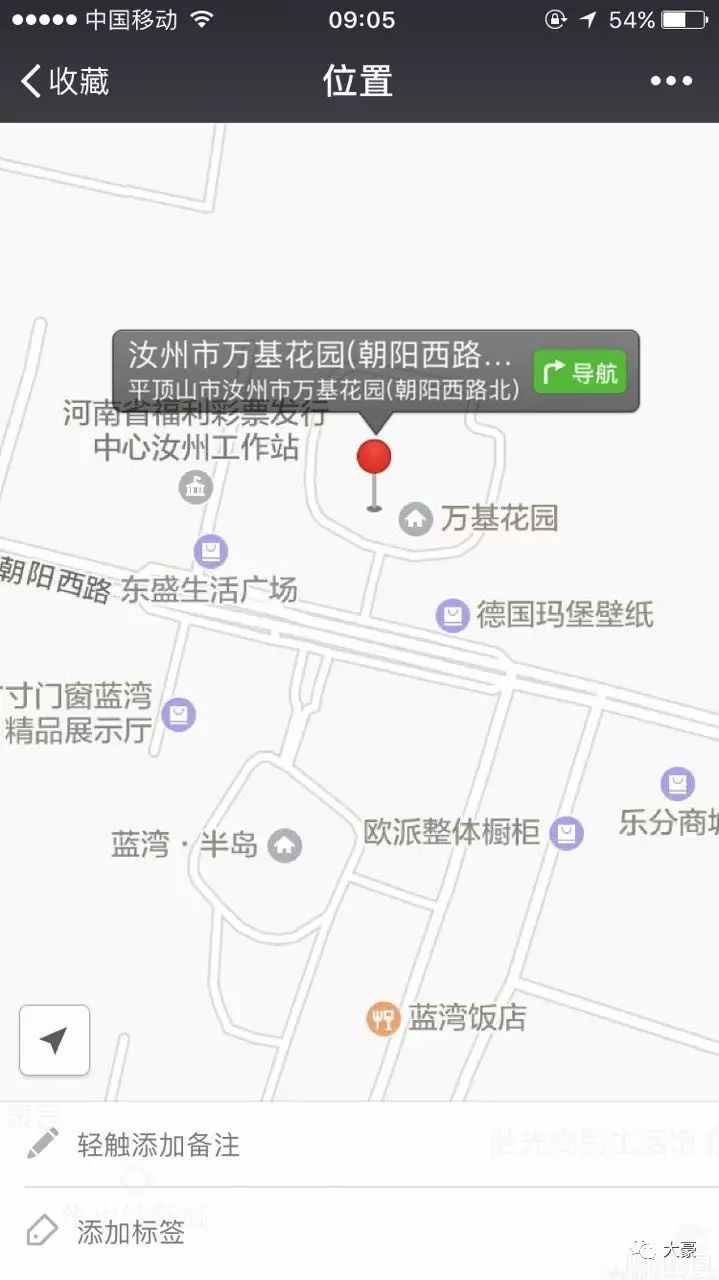Viewport: 719px width, 1280px height.
Task: Start navigation with the 导航 button
Action: [x=580, y=374]
